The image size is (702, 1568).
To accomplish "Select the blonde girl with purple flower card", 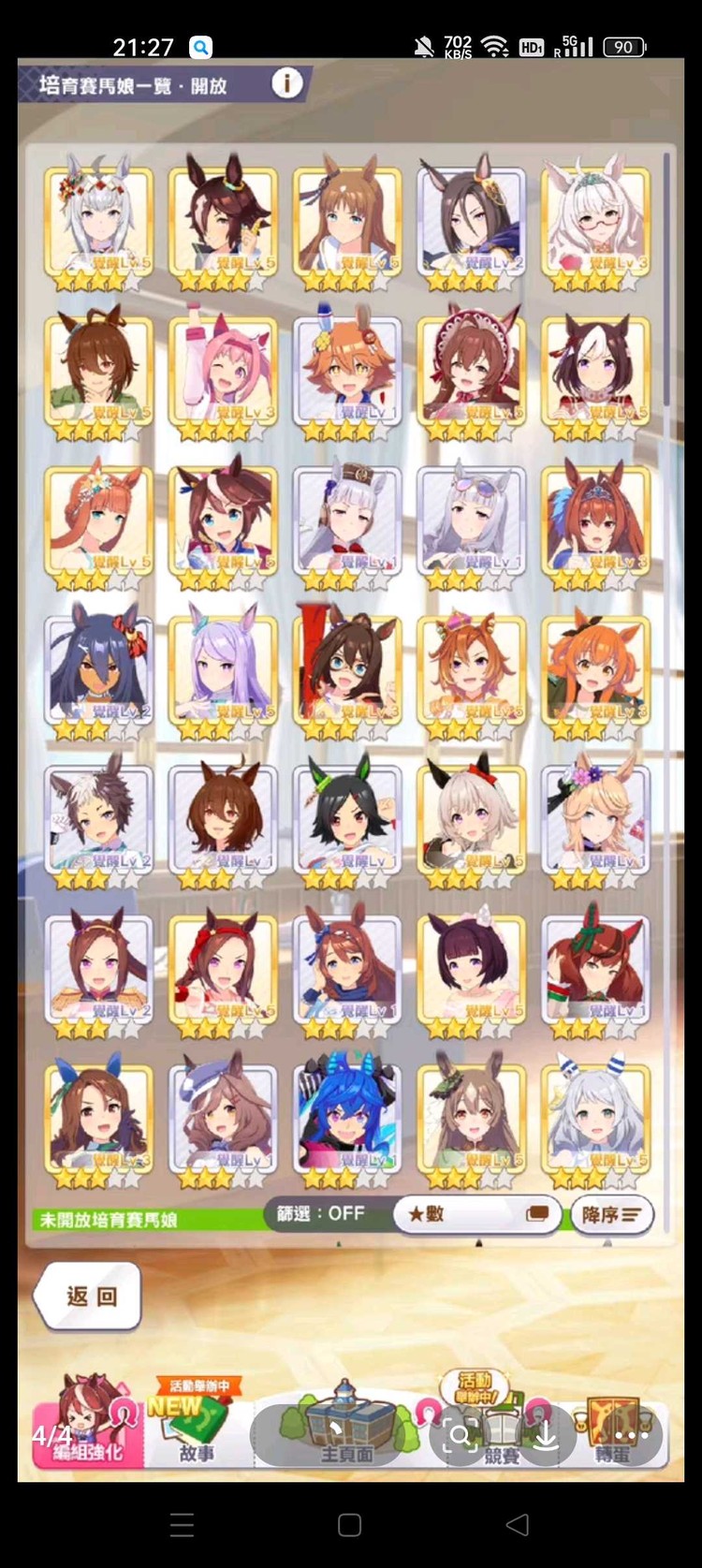I will point(594,820).
